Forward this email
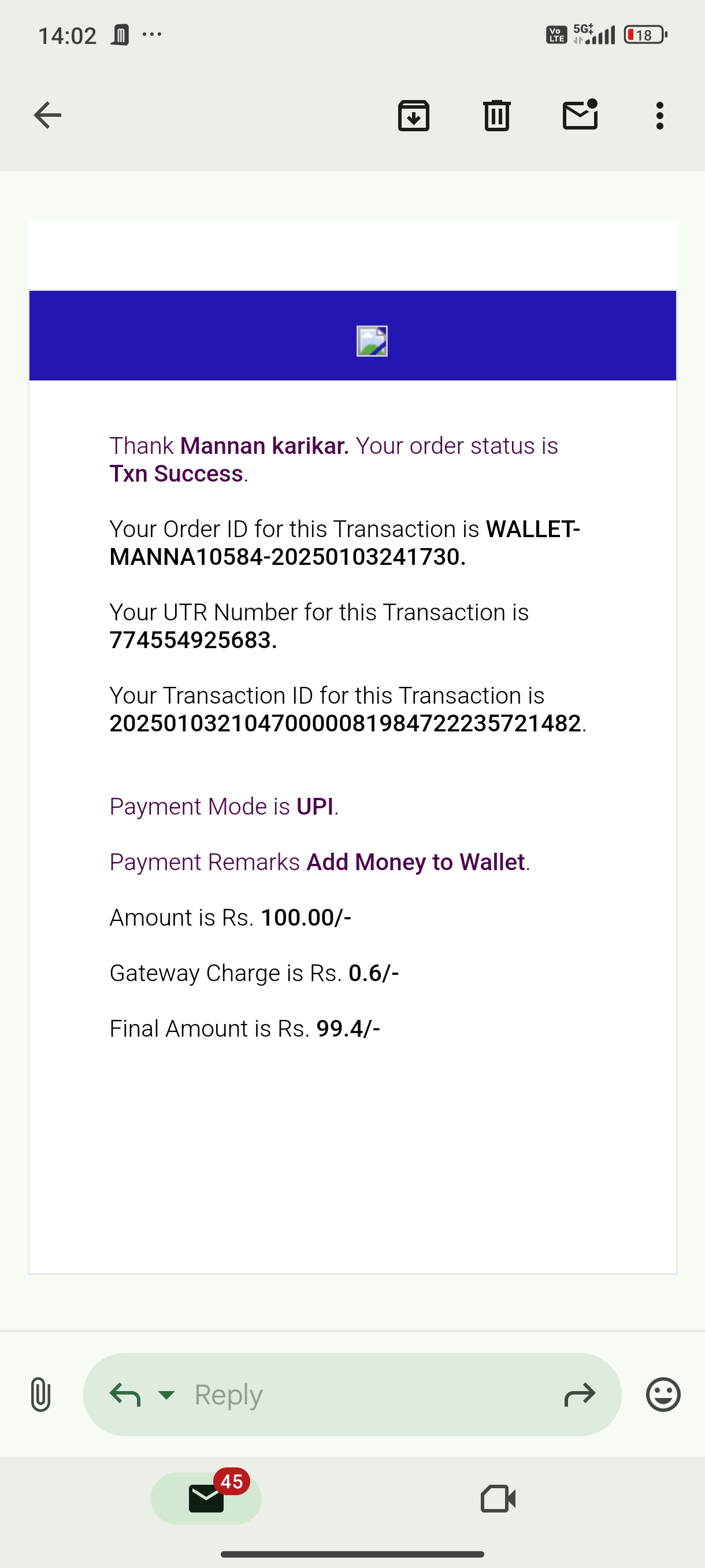The image size is (705, 1568). pos(579,1394)
